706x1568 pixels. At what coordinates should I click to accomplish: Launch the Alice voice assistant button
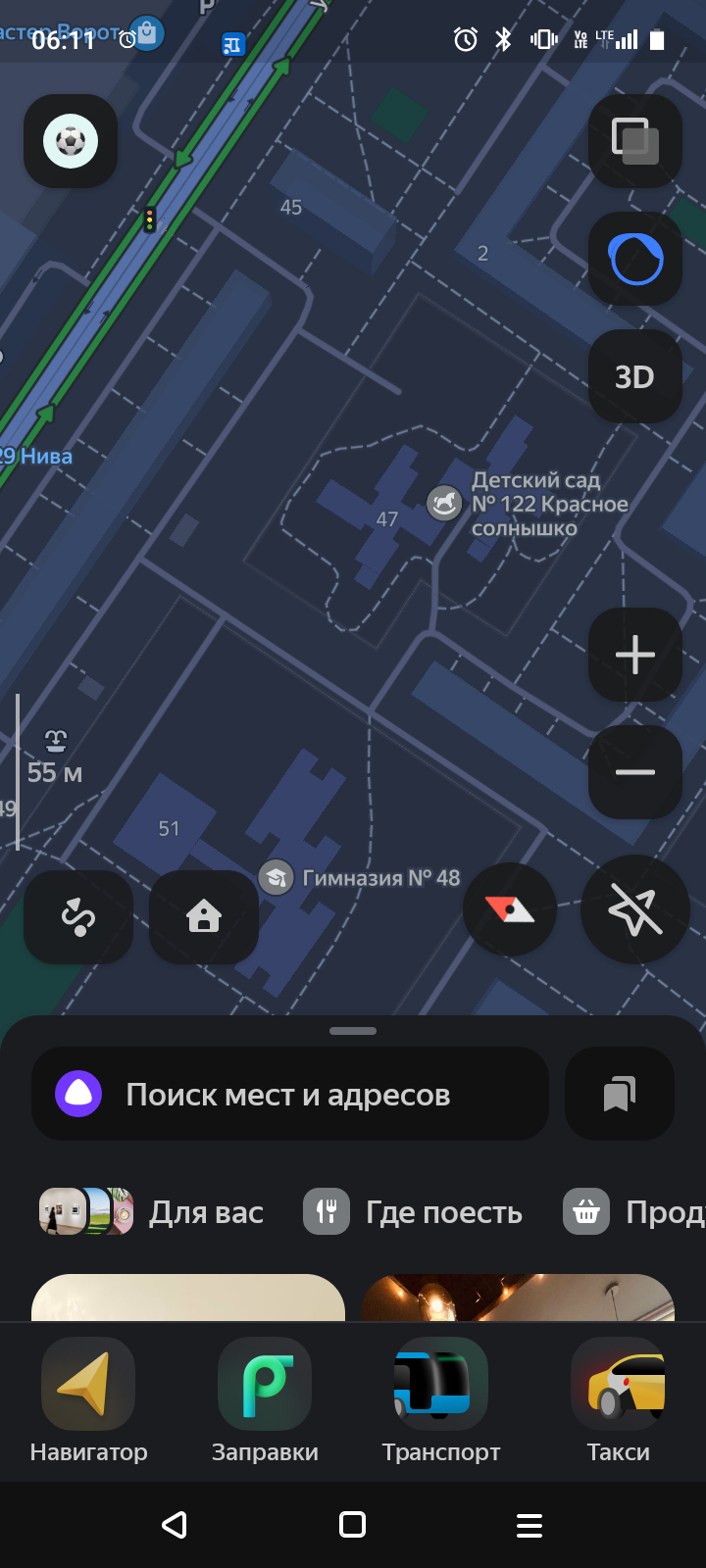(634, 259)
